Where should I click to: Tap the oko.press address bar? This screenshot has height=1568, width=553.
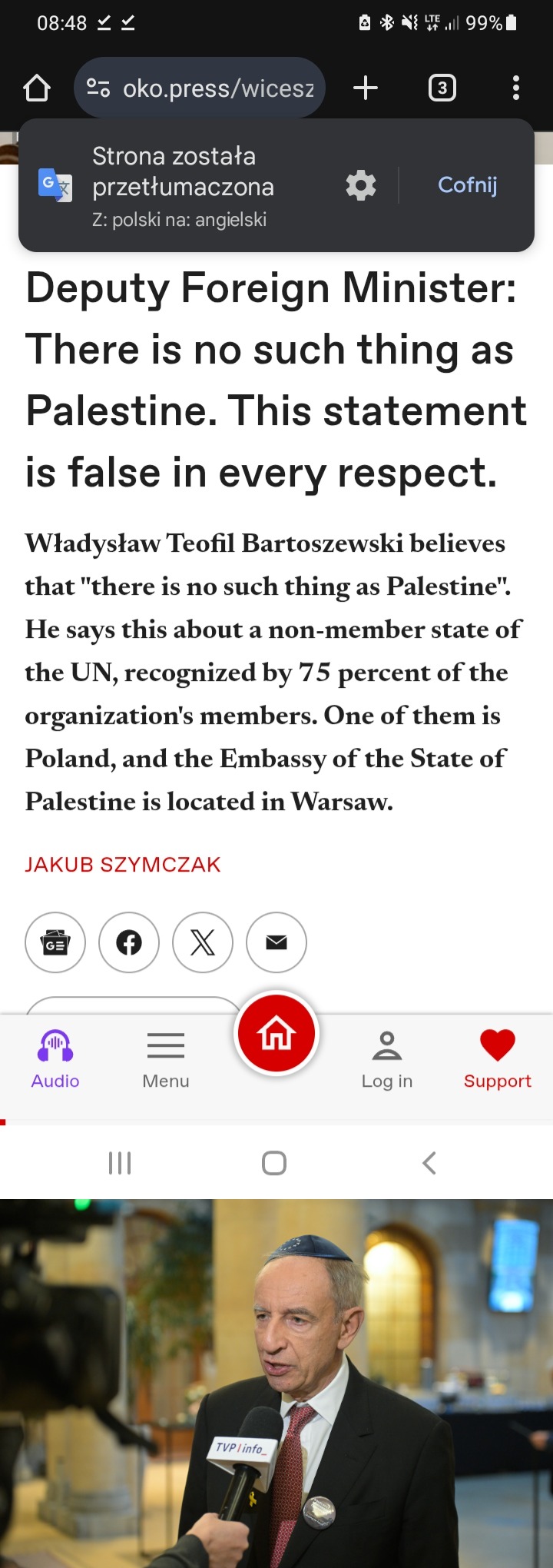[x=201, y=88]
